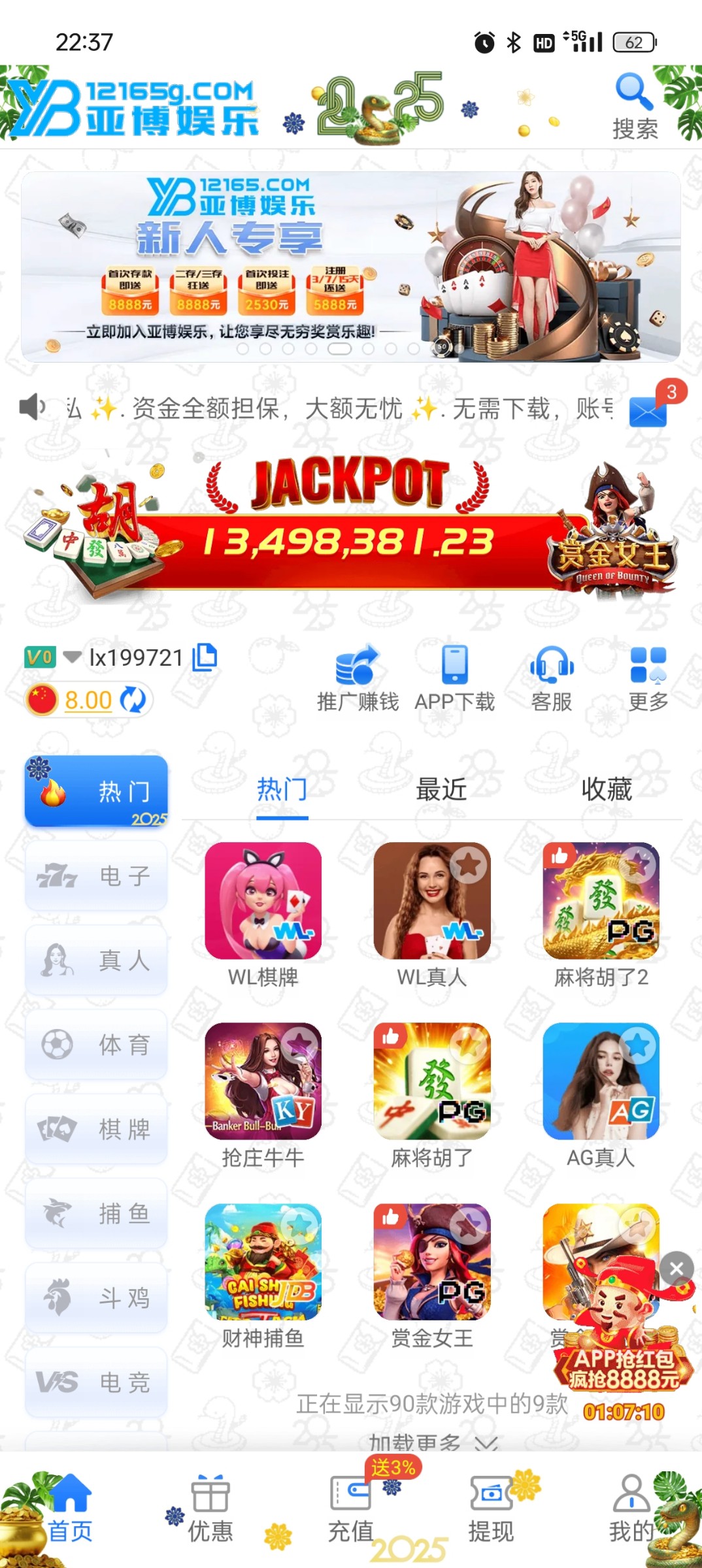Open the 搜索 search icon
Viewport: 702px width, 1568px height.
(x=634, y=106)
